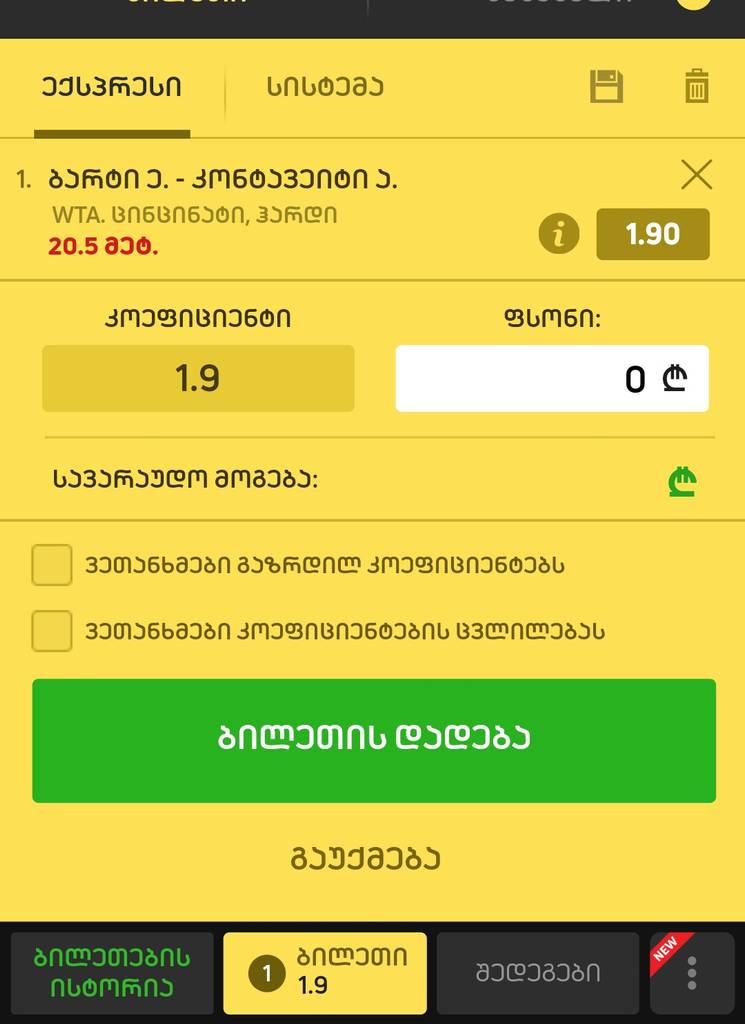745x1024 pixels.
Task: Click the coefficient field showing 1.9
Action: (x=196, y=378)
